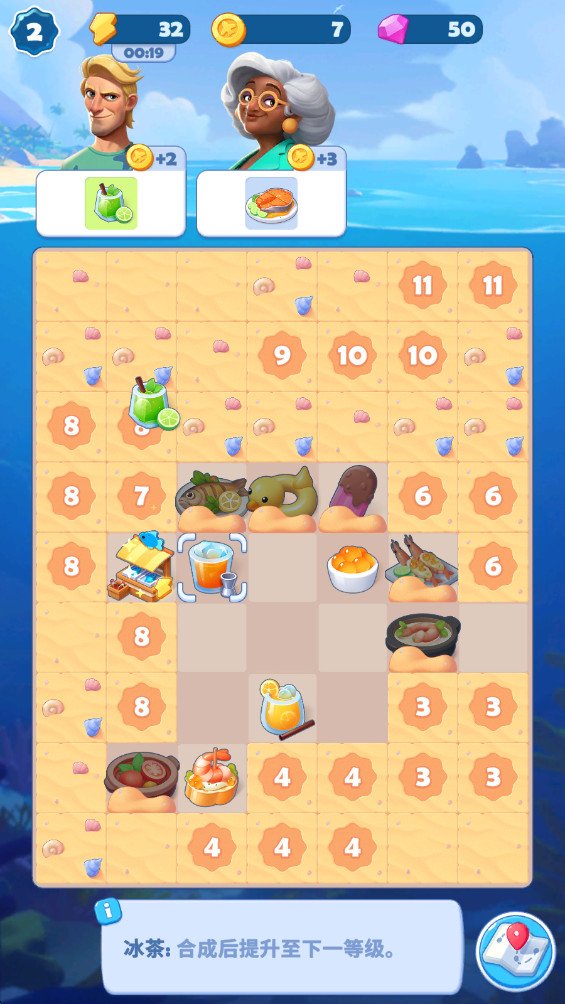Tap the pink gem balance
Screen dimensions: 565x1004
pos(430,29)
